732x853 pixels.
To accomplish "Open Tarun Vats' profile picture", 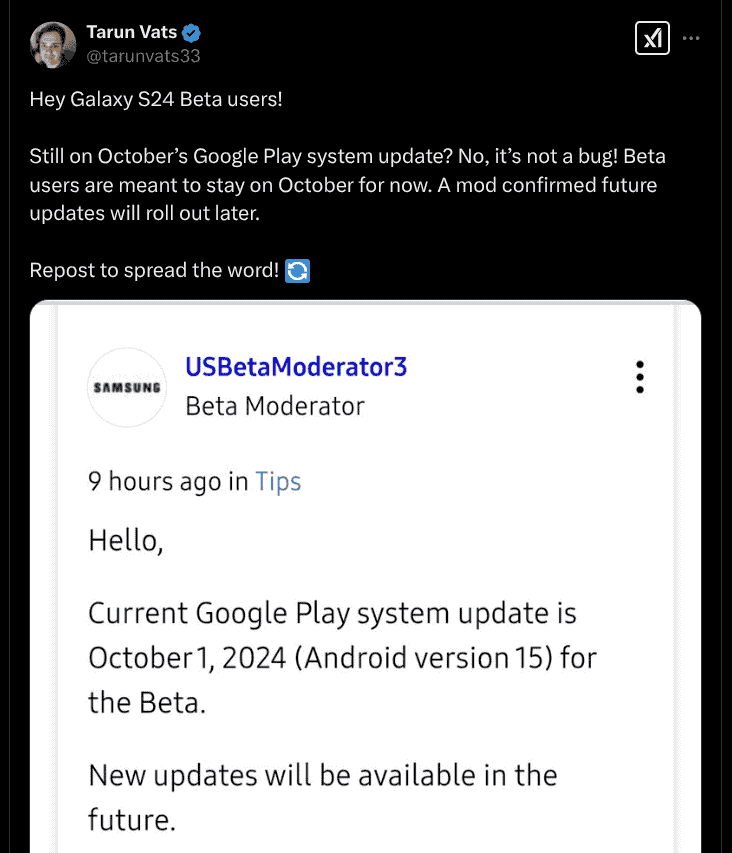I will point(52,44).
